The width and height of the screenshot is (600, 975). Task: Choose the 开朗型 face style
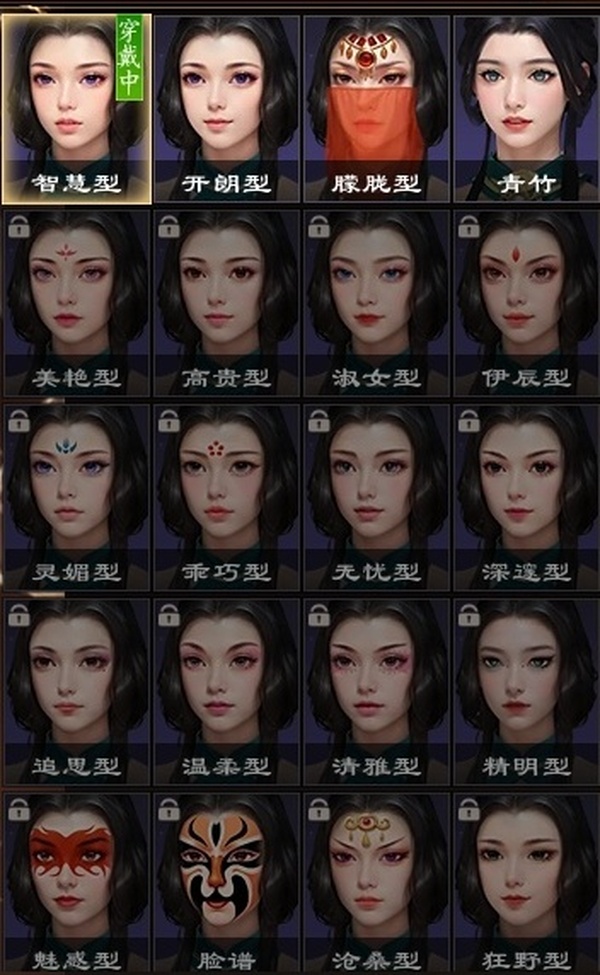click(x=227, y=108)
